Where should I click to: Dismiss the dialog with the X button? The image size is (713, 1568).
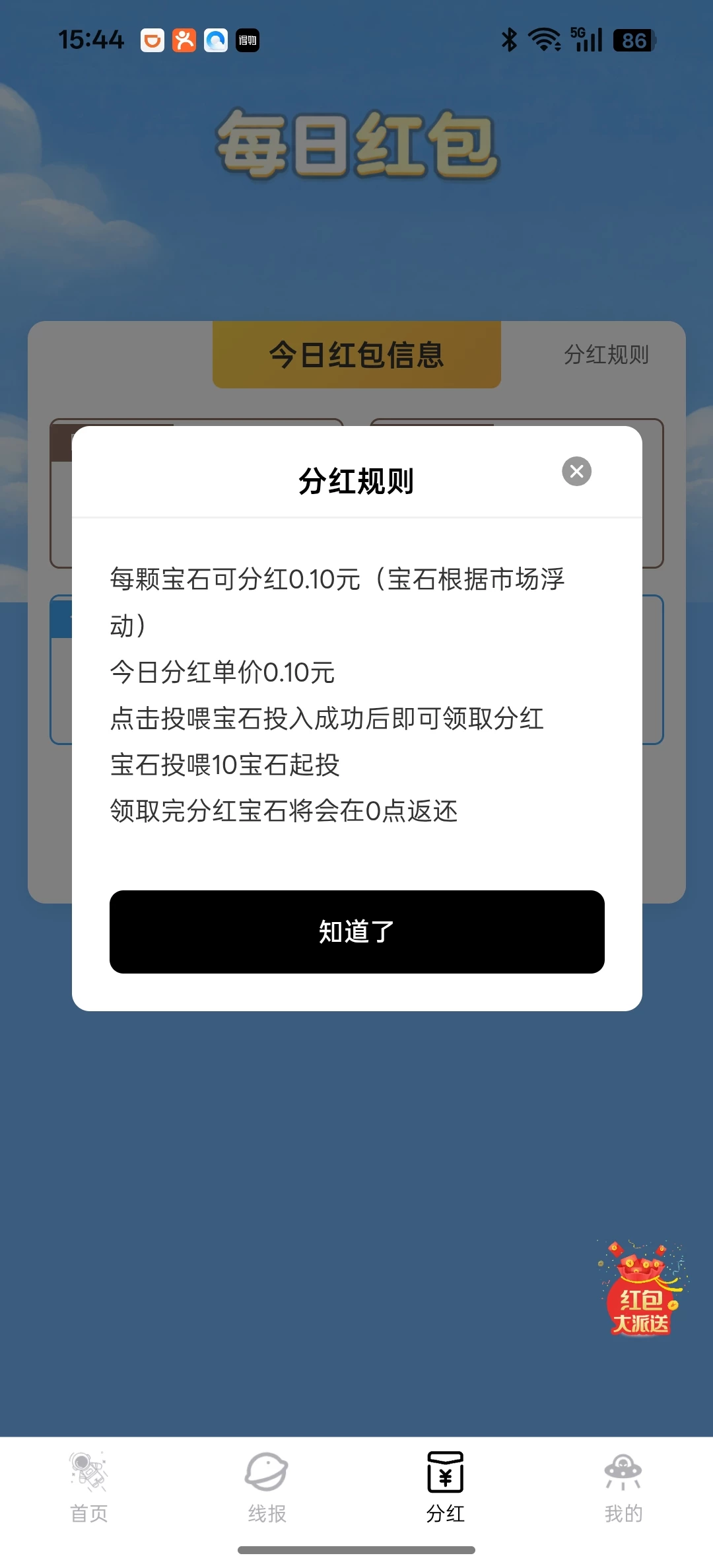tap(576, 471)
